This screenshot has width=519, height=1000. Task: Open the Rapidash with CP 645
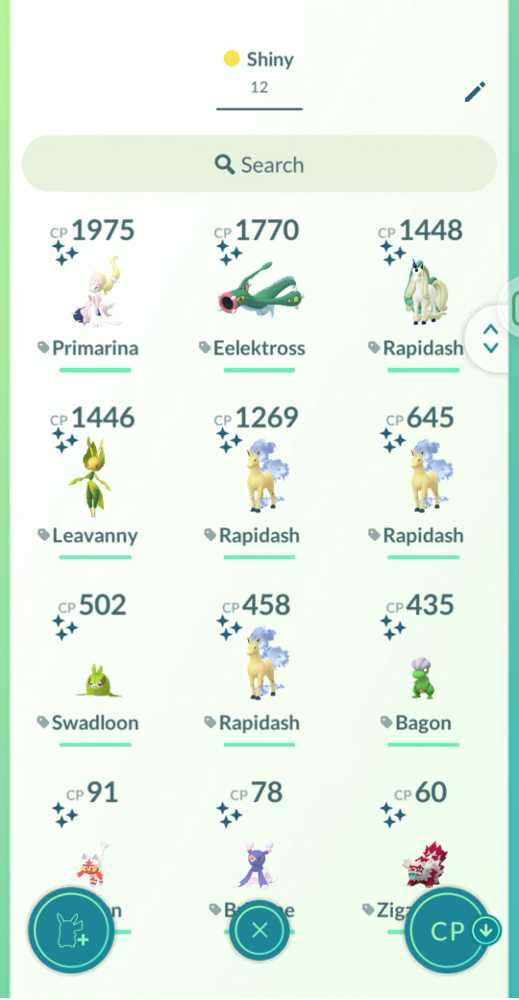click(x=423, y=480)
